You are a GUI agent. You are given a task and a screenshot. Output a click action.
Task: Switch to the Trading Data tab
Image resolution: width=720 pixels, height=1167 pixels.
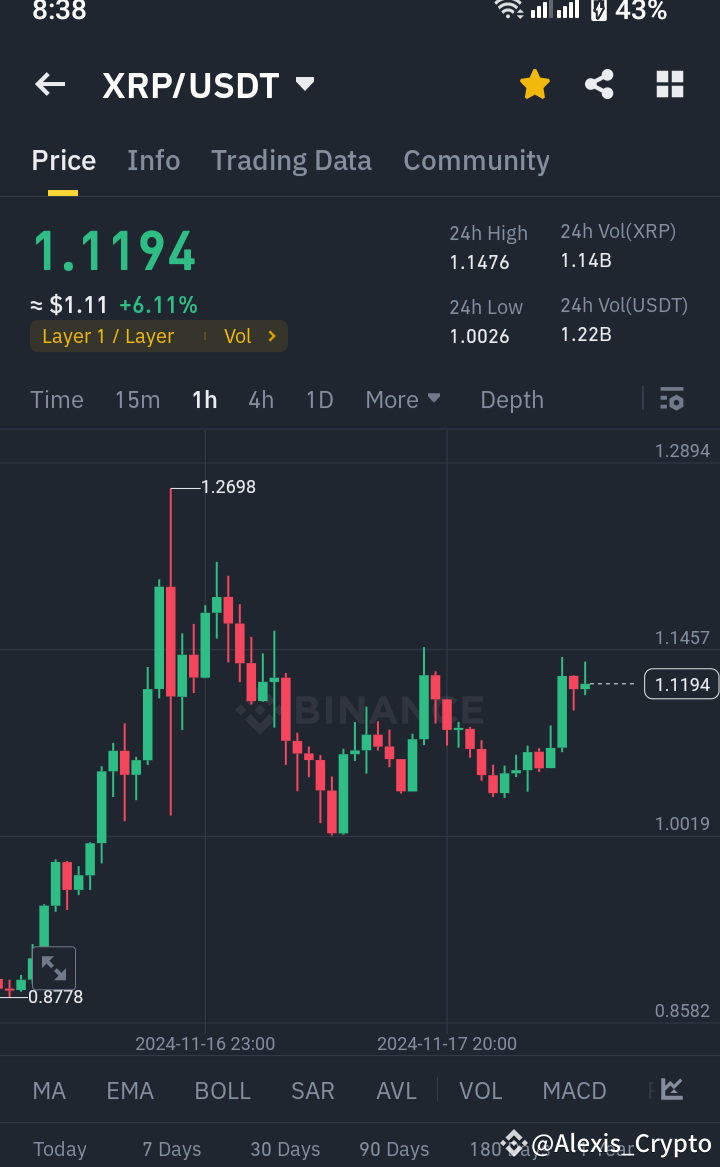(x=291, y=160)
